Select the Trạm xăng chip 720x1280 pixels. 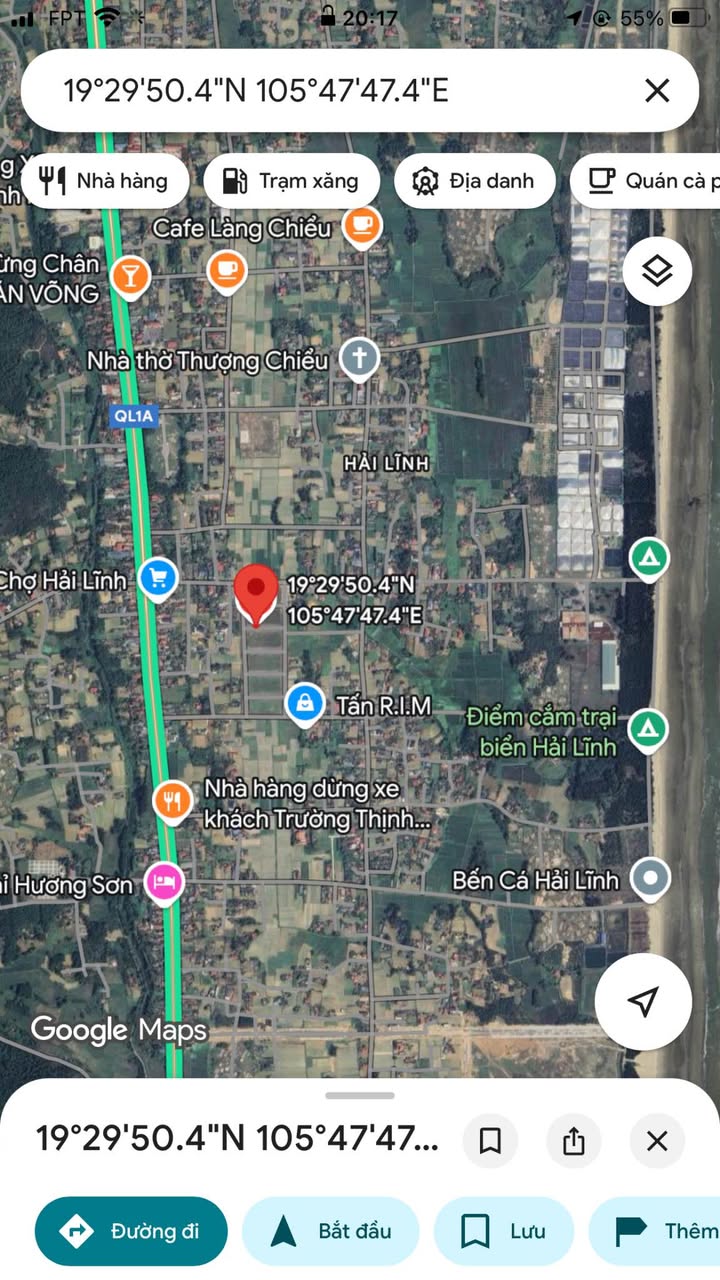(x=291, y=181)
